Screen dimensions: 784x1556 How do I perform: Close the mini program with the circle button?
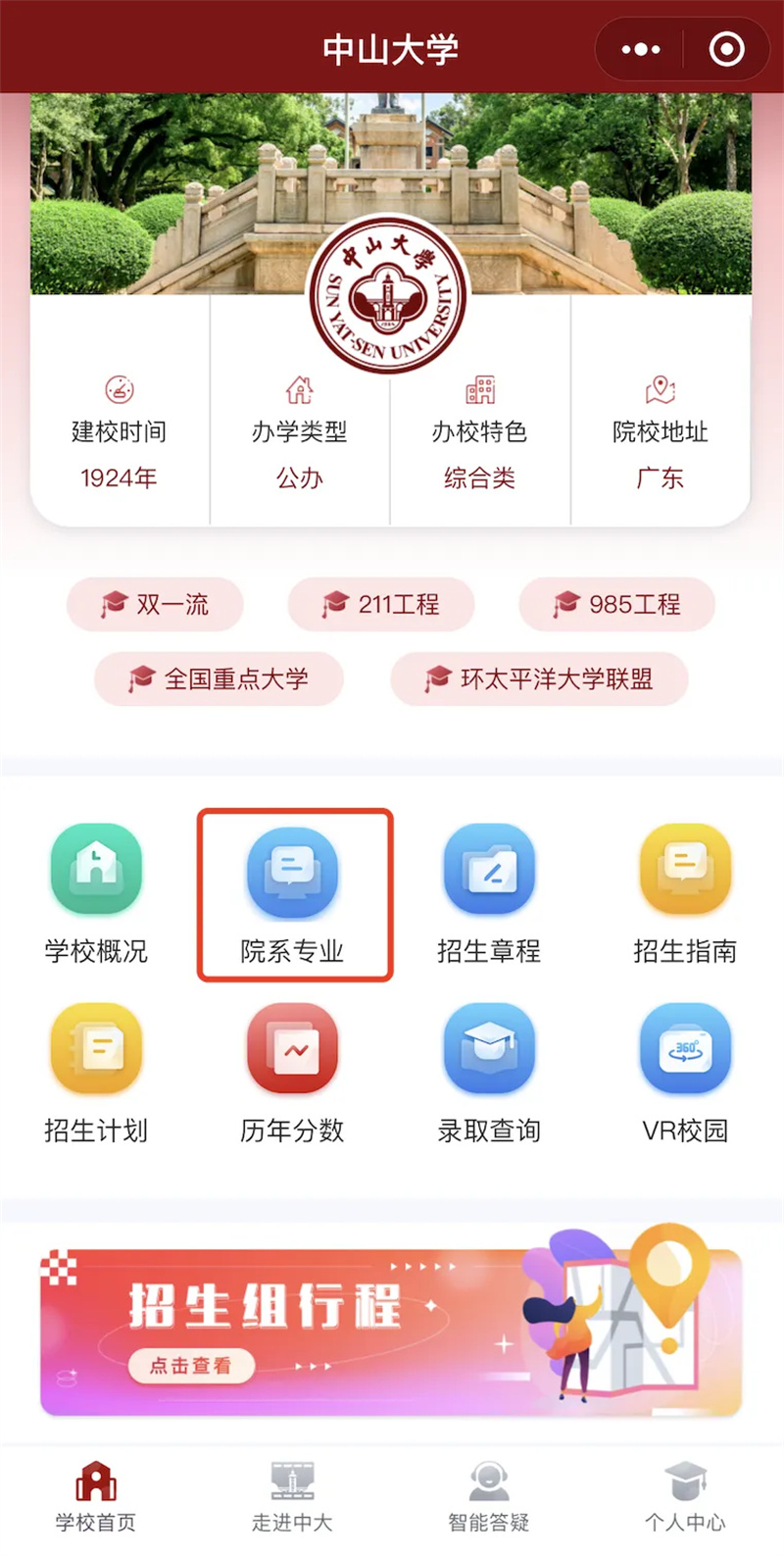(726, 49)
